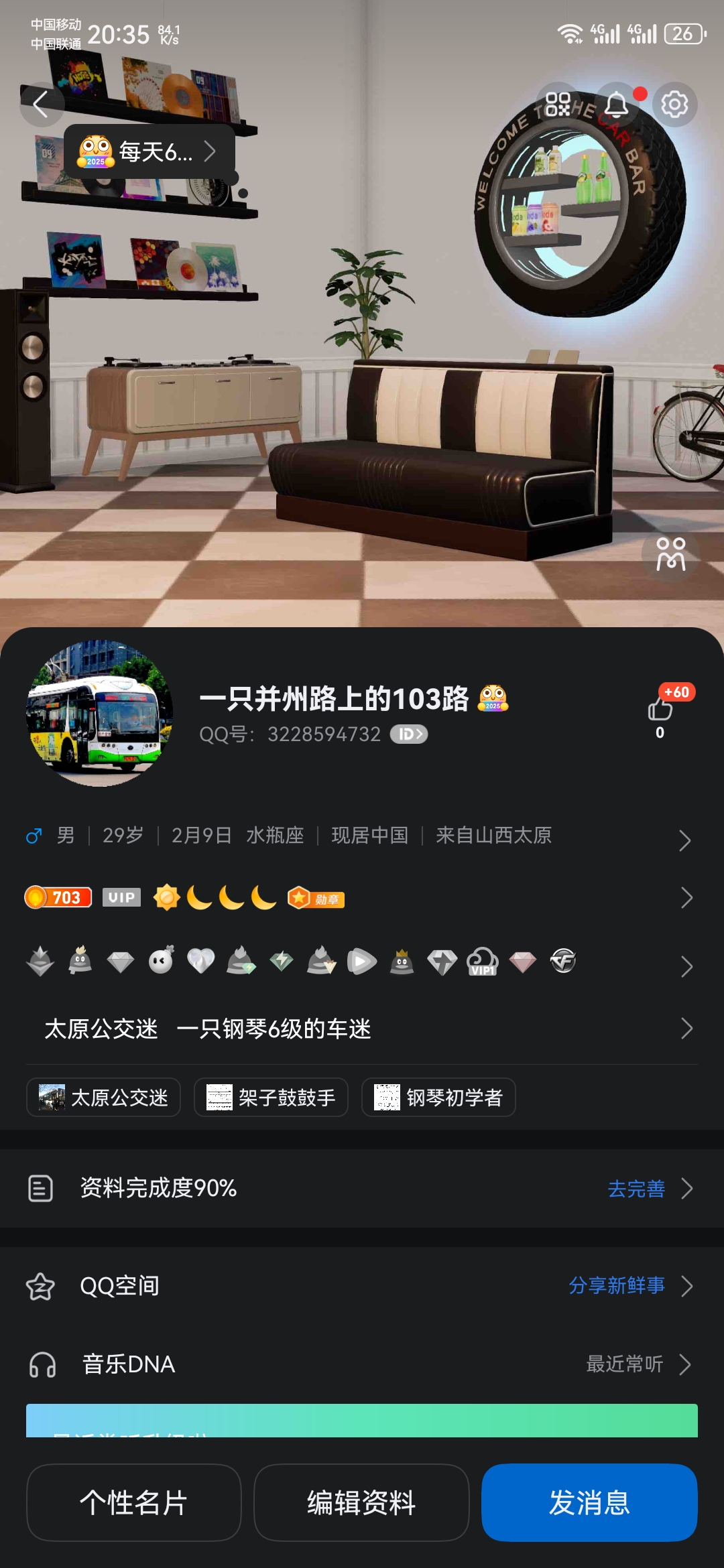Open the QQ号 ID badge

tap(409, 734)
